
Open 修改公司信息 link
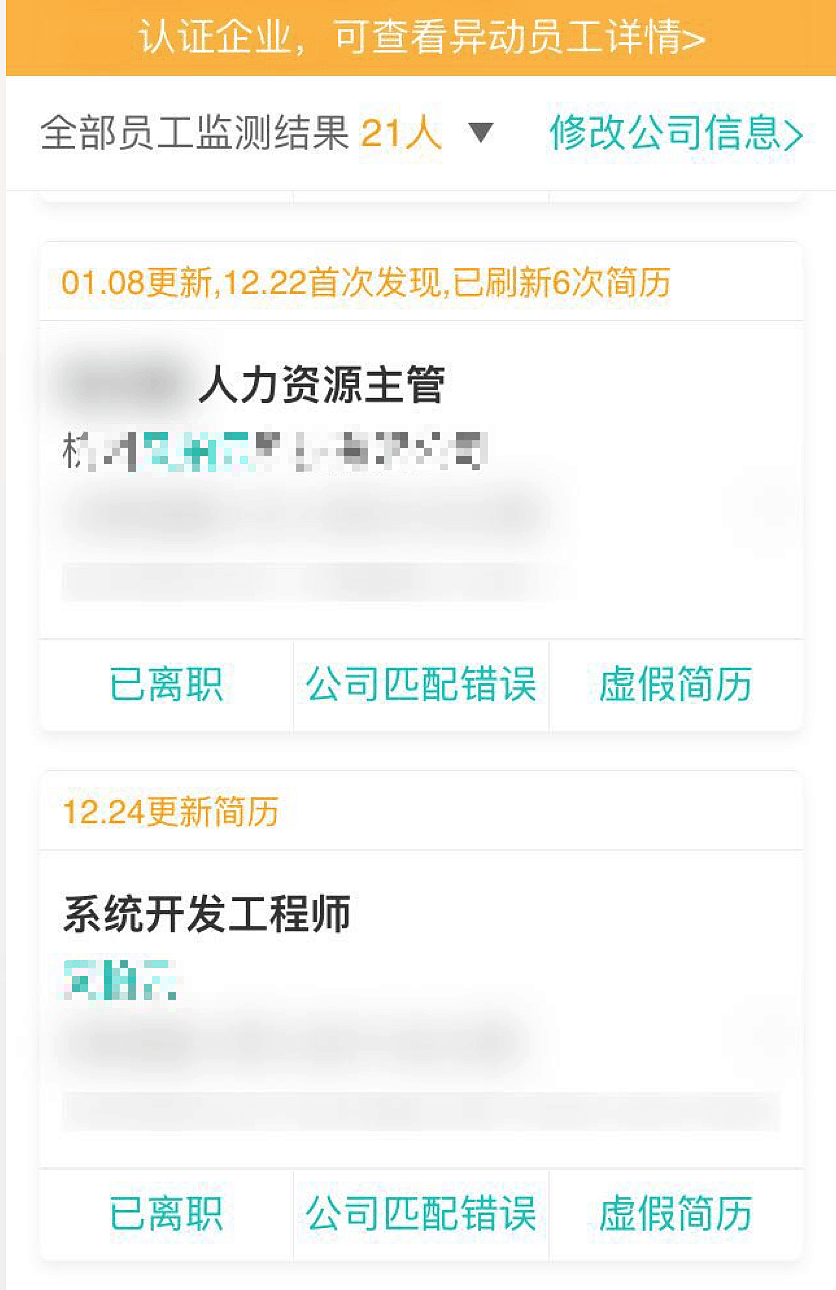[675, 133]
